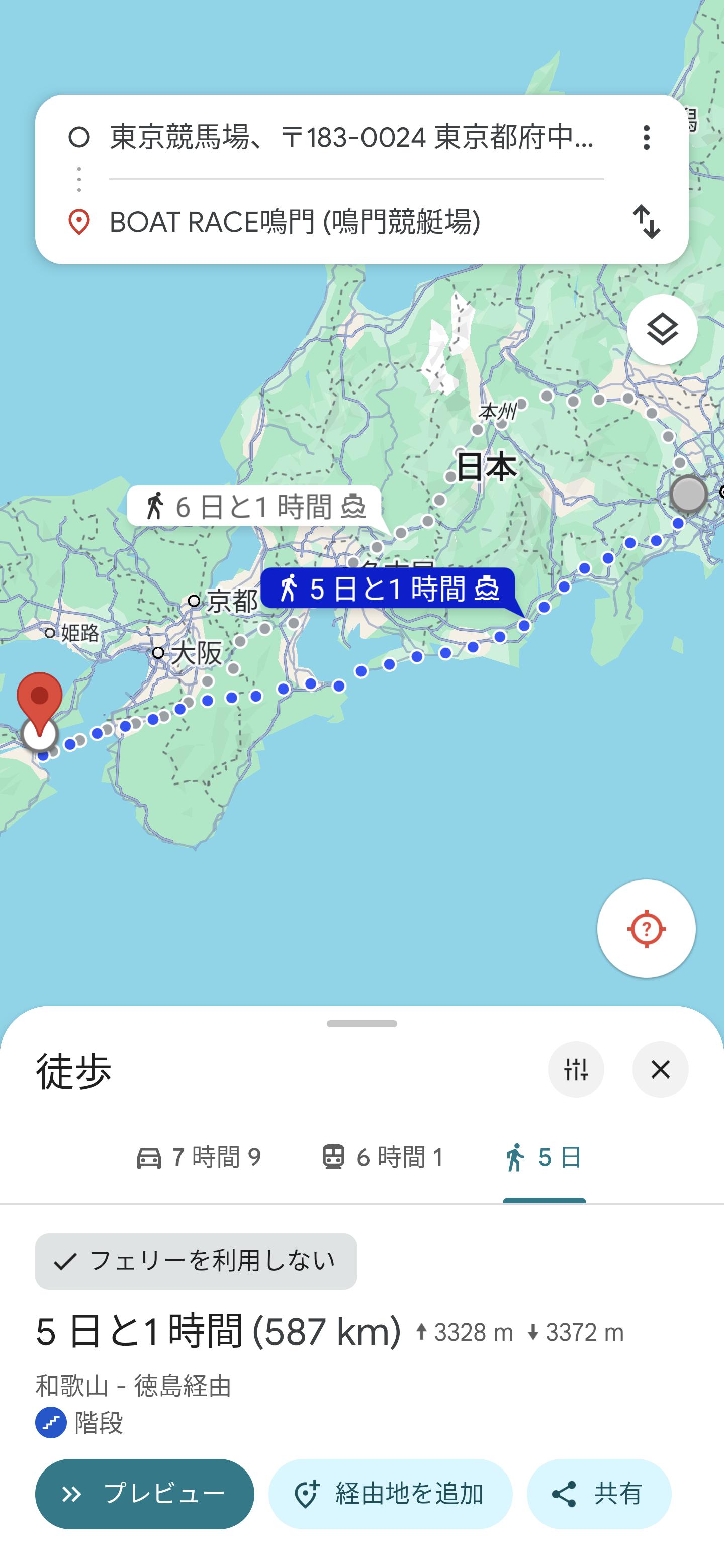
Task: Start the プレビュー route preview
Action: [x=144, y=1494]
